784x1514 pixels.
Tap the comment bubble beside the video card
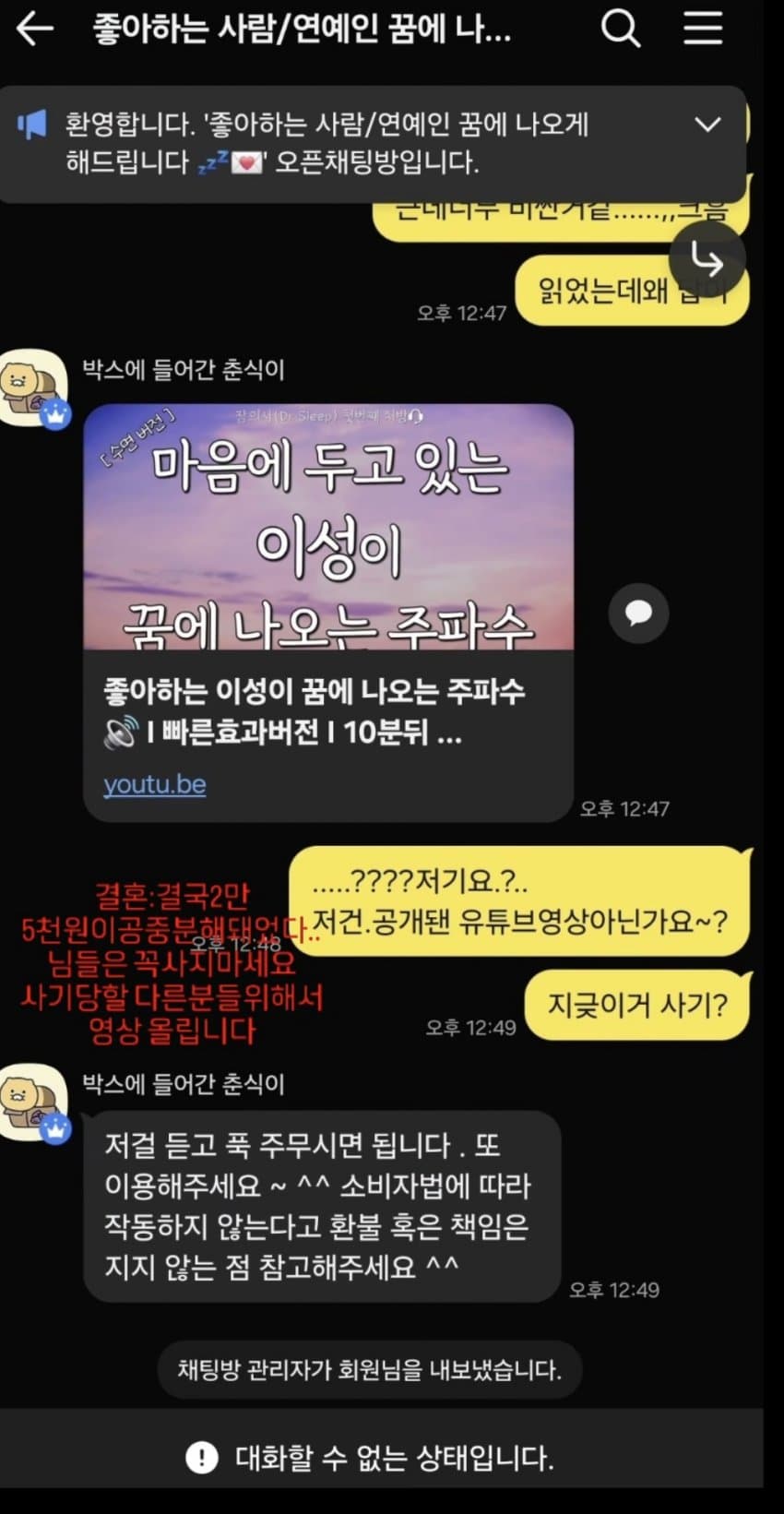click(x=638, y=613)
